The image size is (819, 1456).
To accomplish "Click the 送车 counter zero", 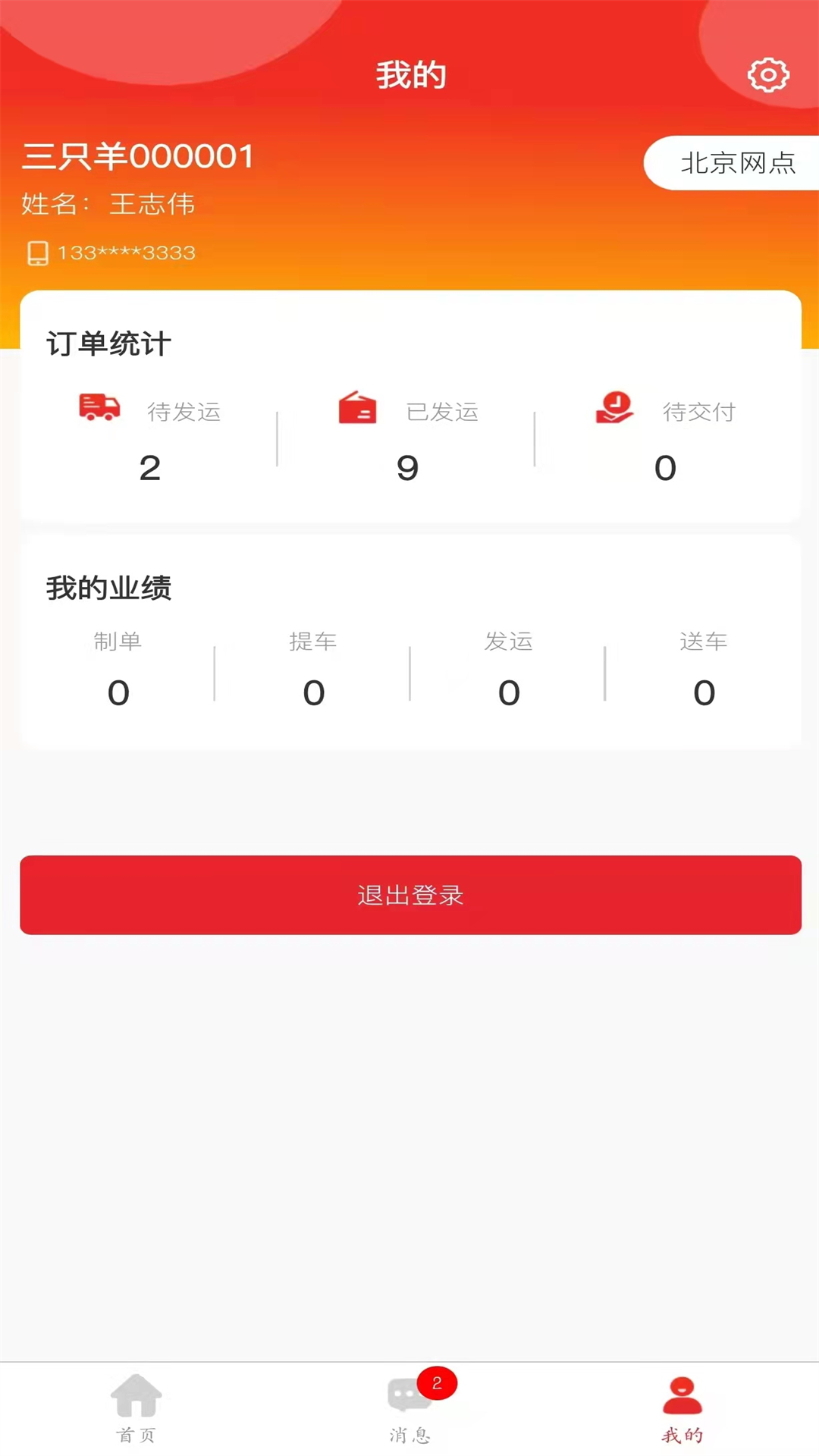I will pyautogui.click(x=704, y=692).
